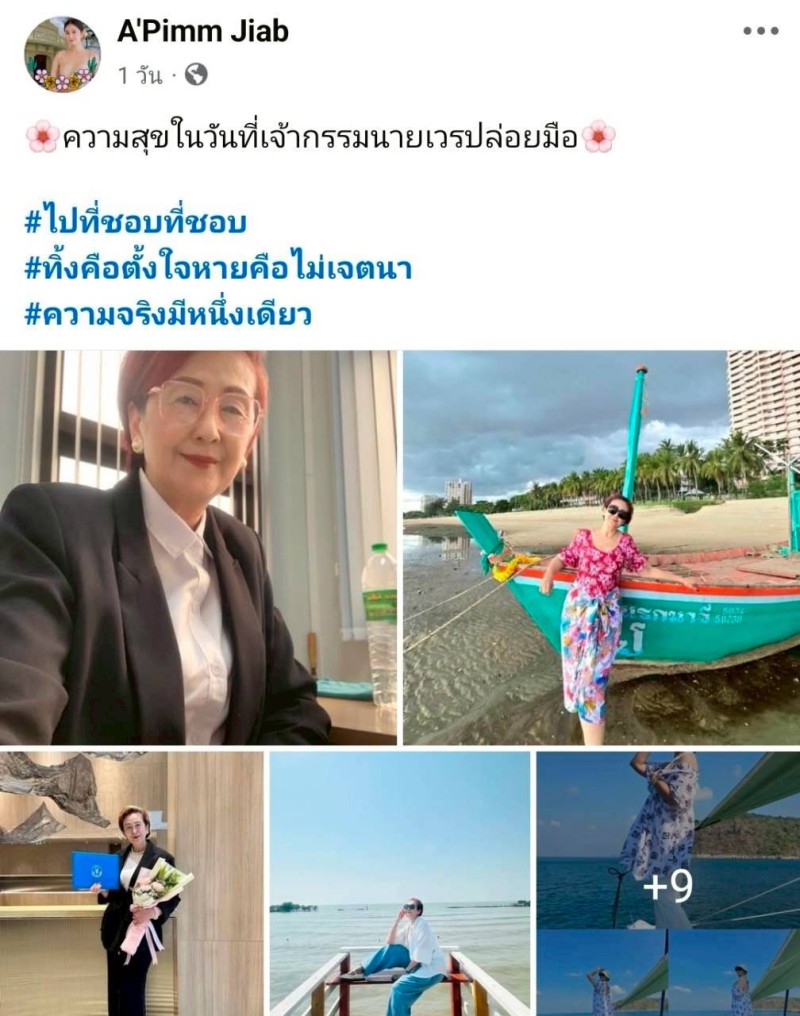View the selfie photo in black blazer
This screenshot has width=800, height=1016.
[198, 547]
